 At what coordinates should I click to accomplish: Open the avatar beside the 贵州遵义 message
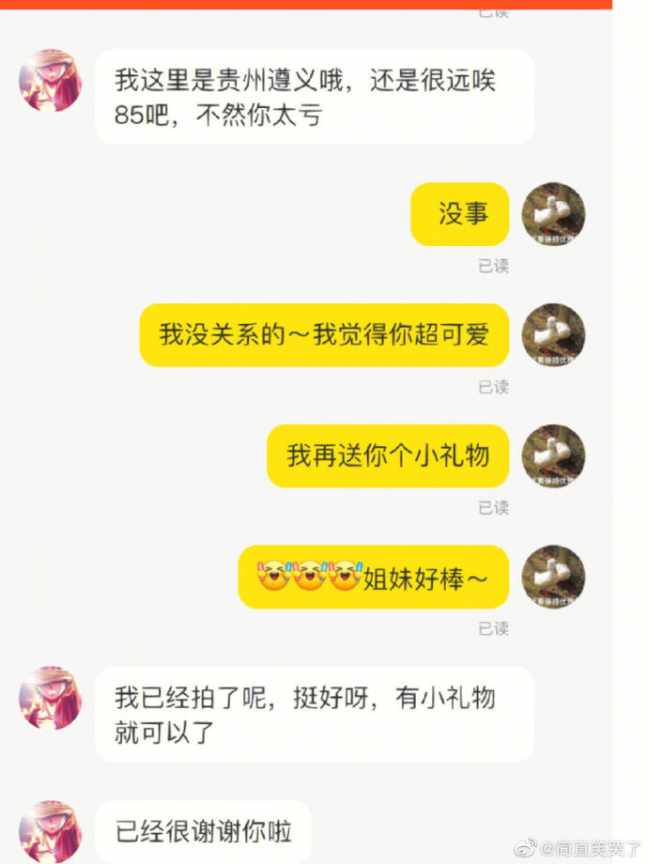(50, 80)
